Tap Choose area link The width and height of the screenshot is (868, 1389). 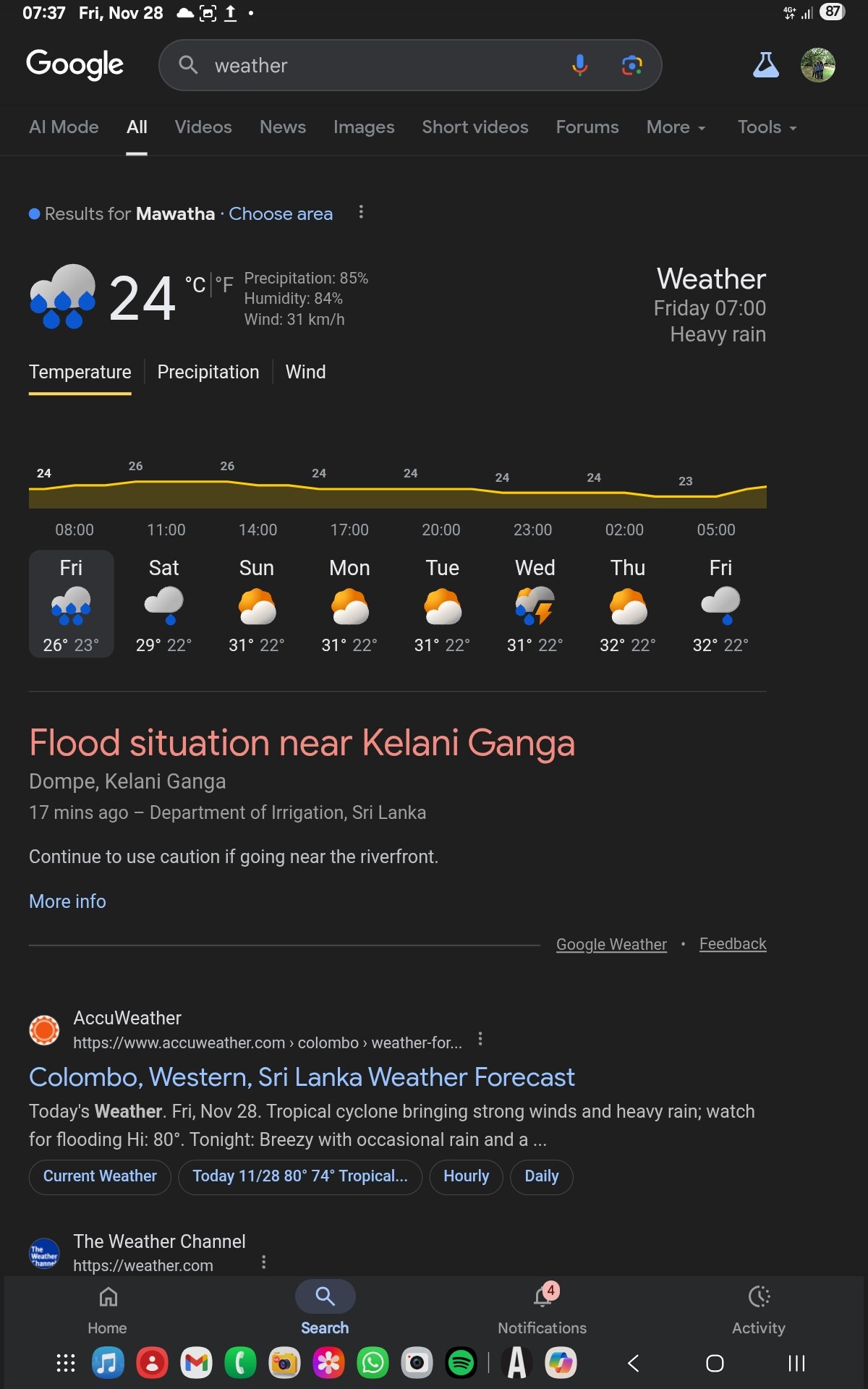tap(281, 214)
